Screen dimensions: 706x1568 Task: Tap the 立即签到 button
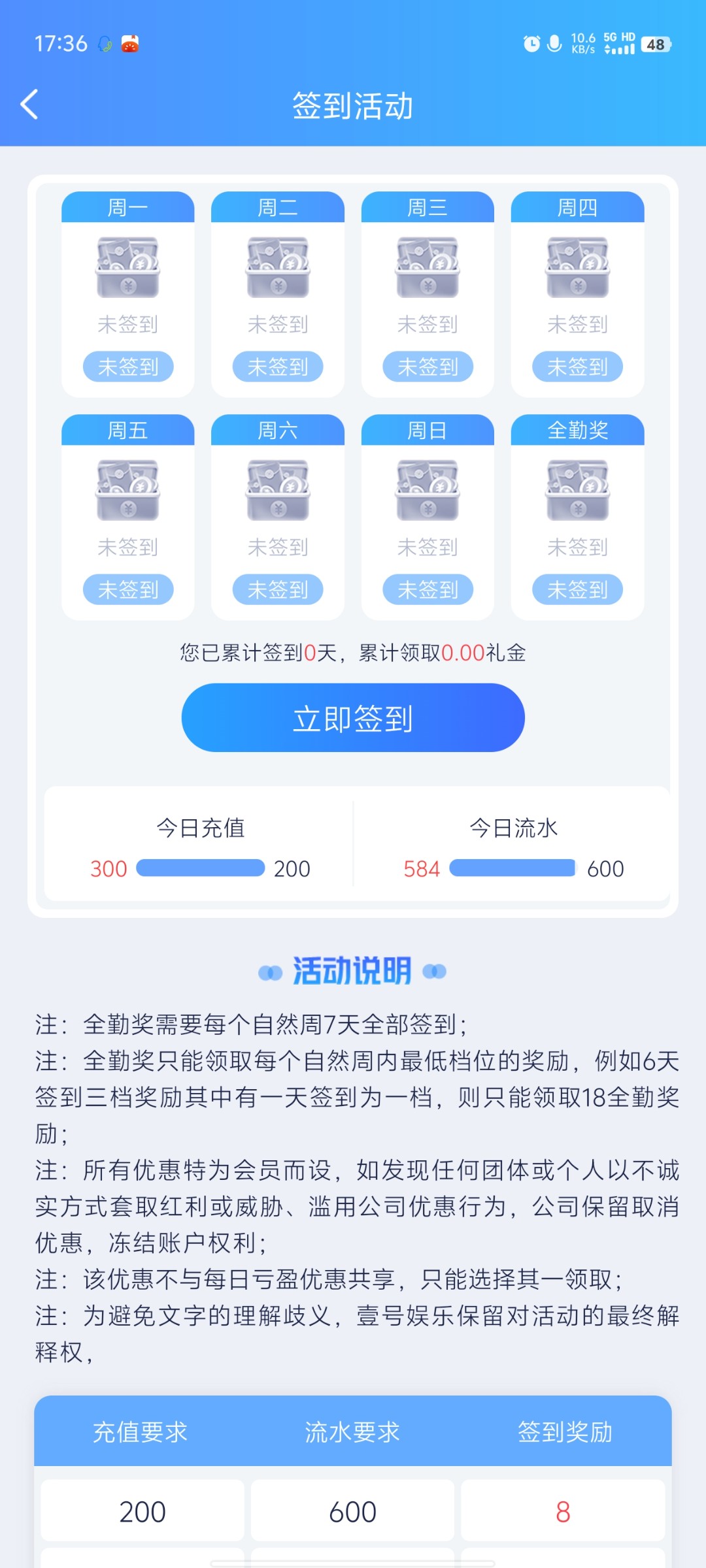[x=353, y=718]
